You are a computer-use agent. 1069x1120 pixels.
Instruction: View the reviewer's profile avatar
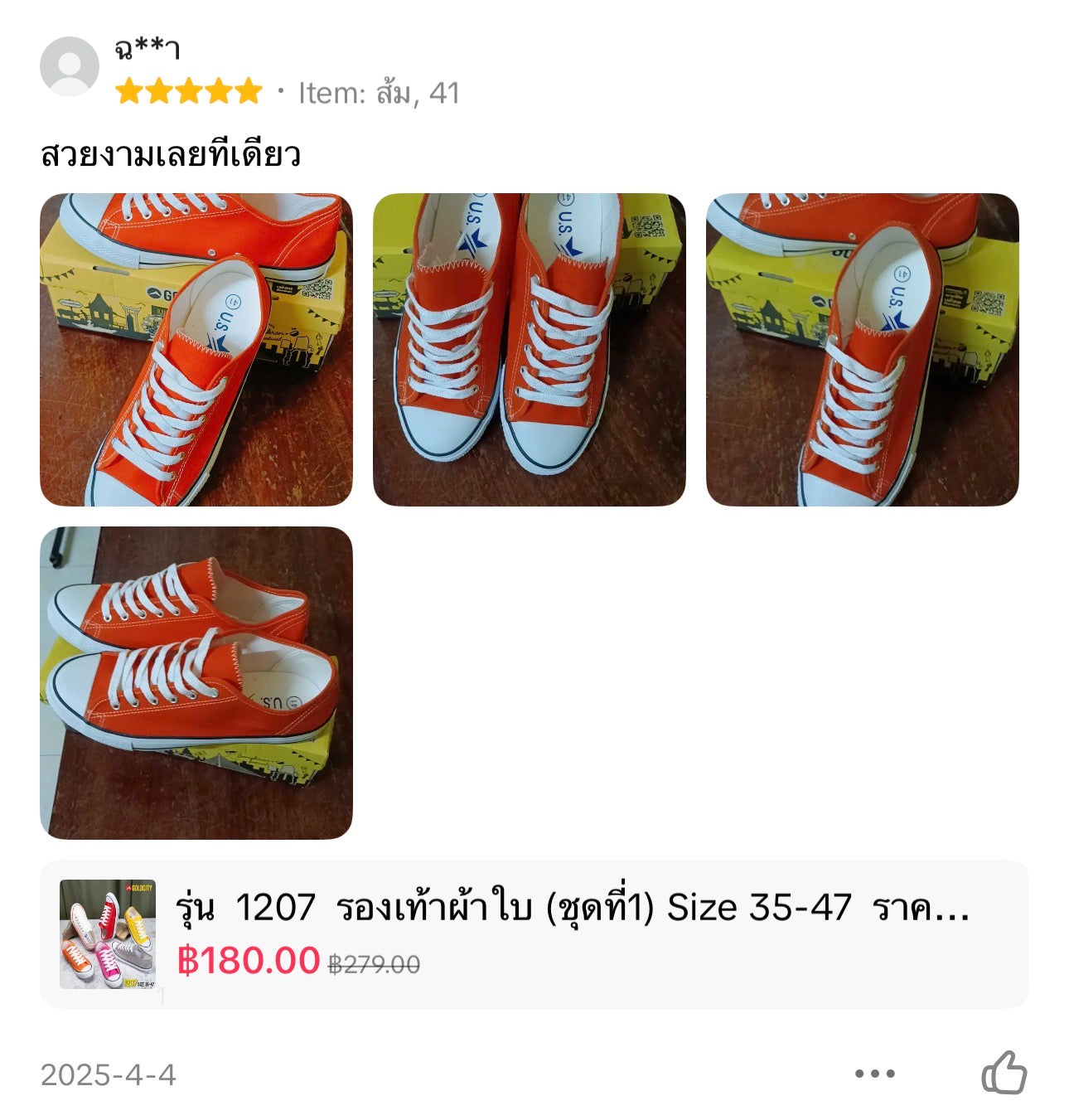pyautogui.click(x=70, y=66)
